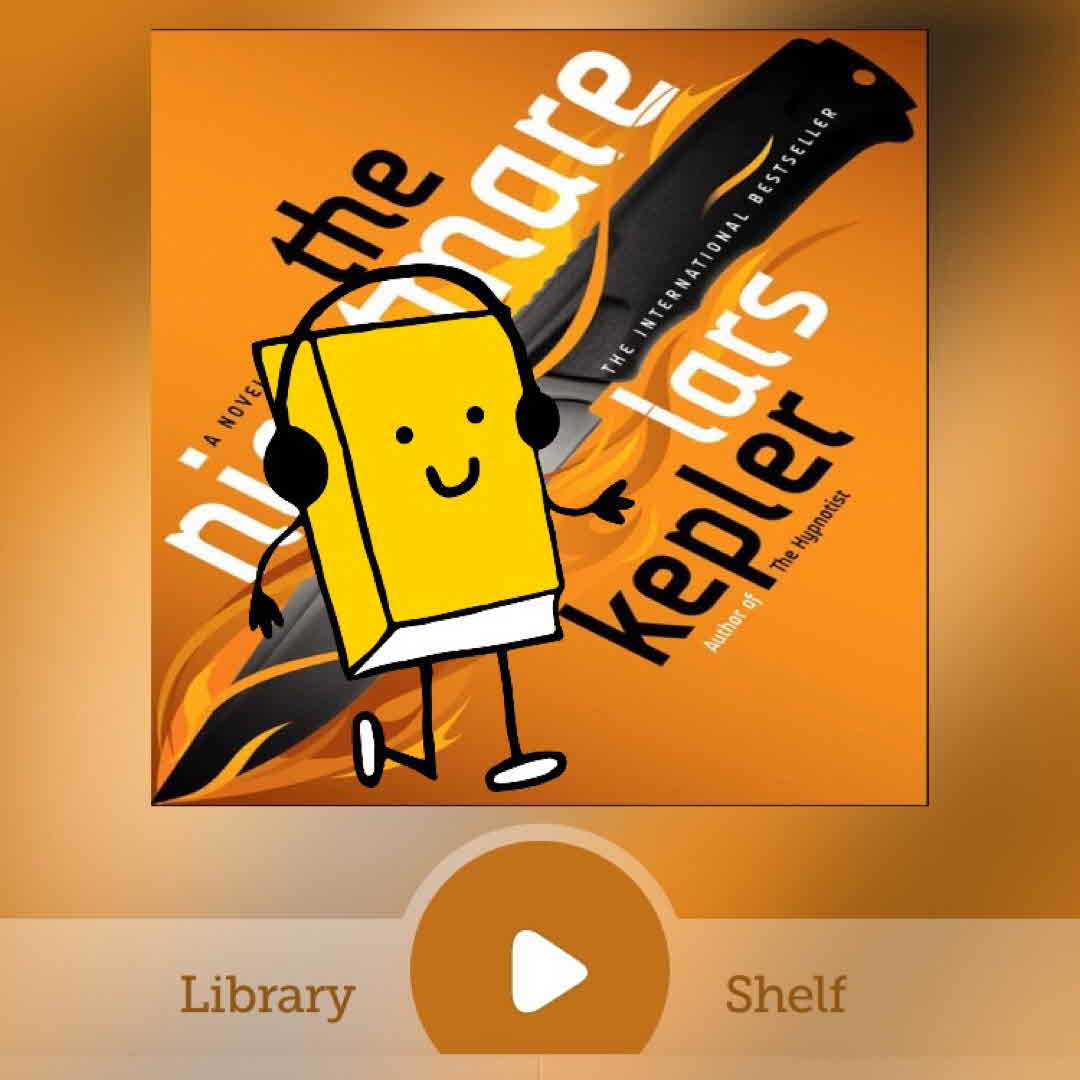1080x1080 pixels.
Task: Play the audiobook with the center button
Action: pyautogui.click(x=541, y=968)
